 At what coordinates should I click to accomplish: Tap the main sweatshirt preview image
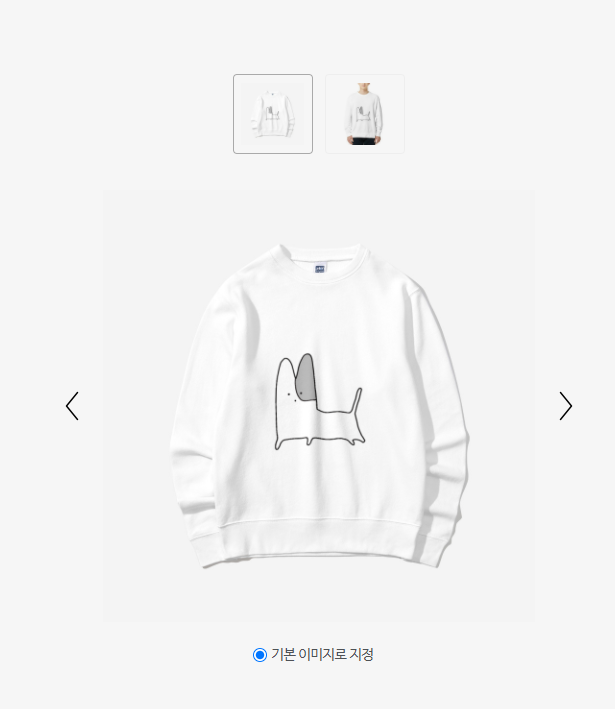(x=319, y=406)
